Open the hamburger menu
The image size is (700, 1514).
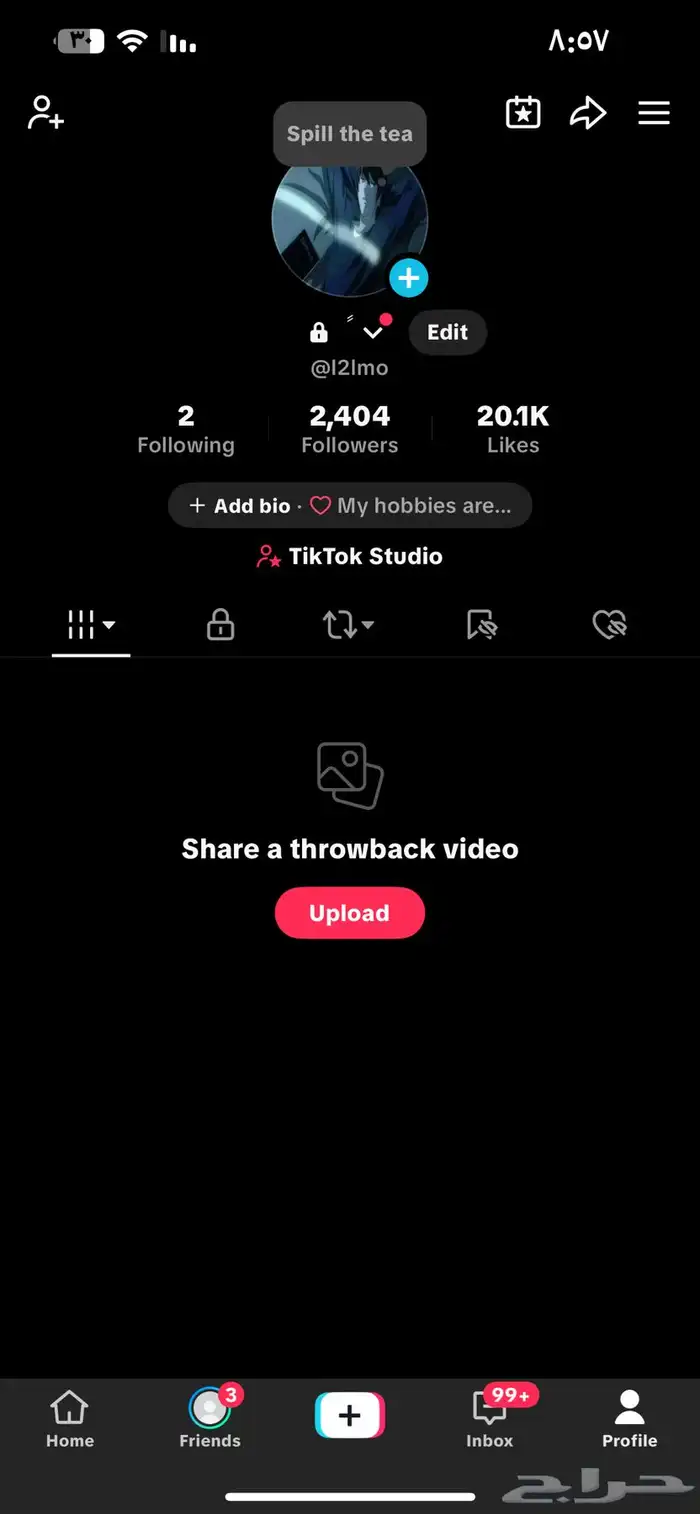(654, 113)
